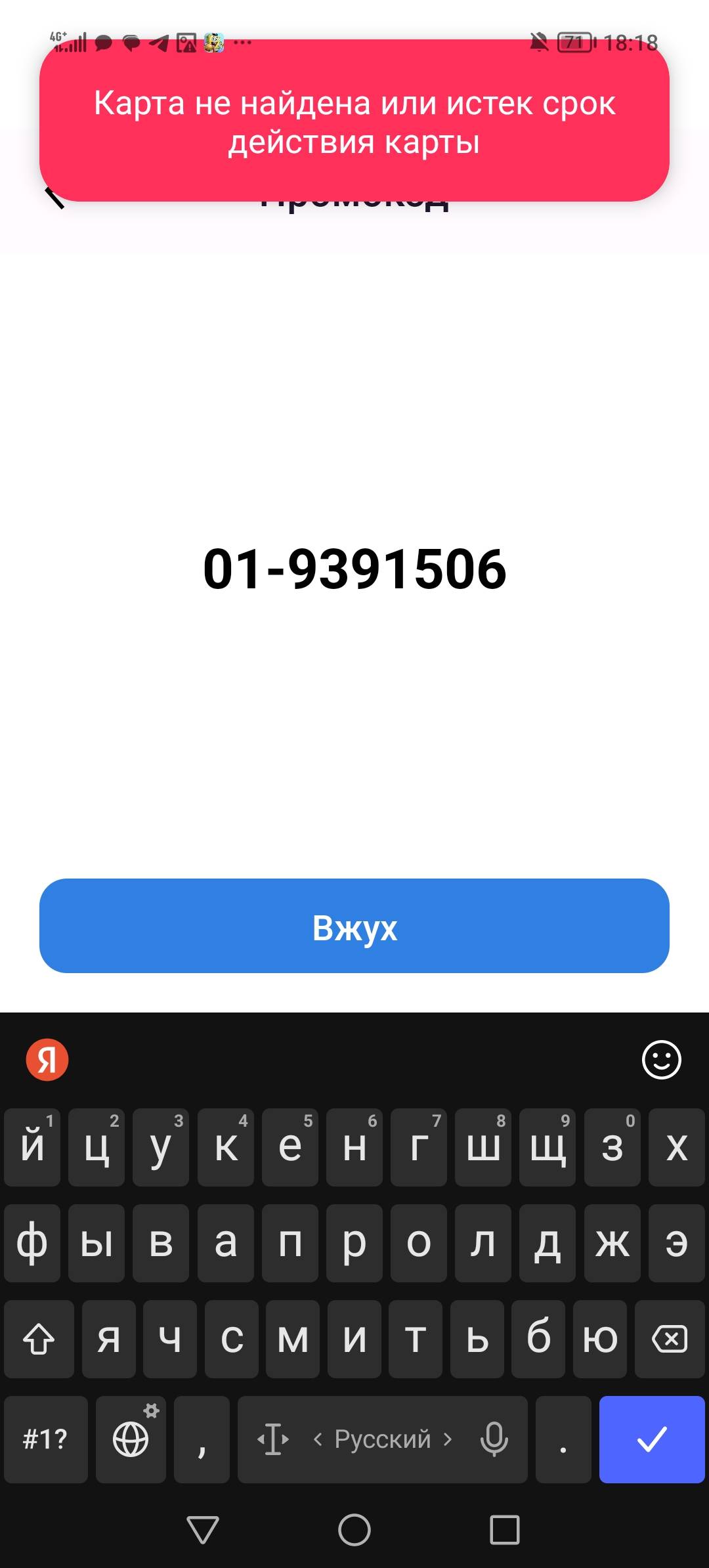Viewport: 709px width, 1568px height.
Task: Tap the promo code field 01-9391506
Action: 354,569
